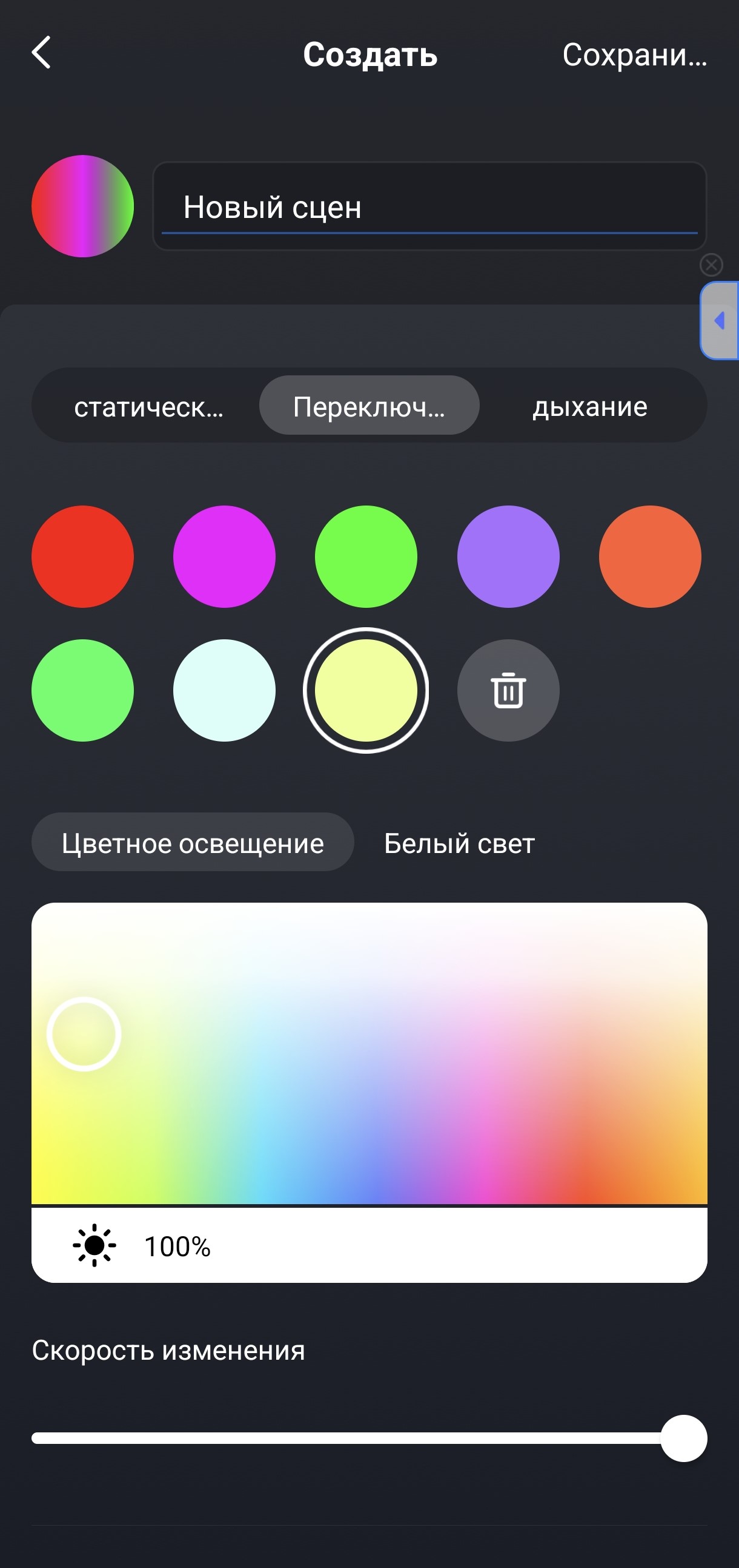Delete the selected color with trash icon
This screenshot has height=1568, width=739.
[x=508, y=690]
